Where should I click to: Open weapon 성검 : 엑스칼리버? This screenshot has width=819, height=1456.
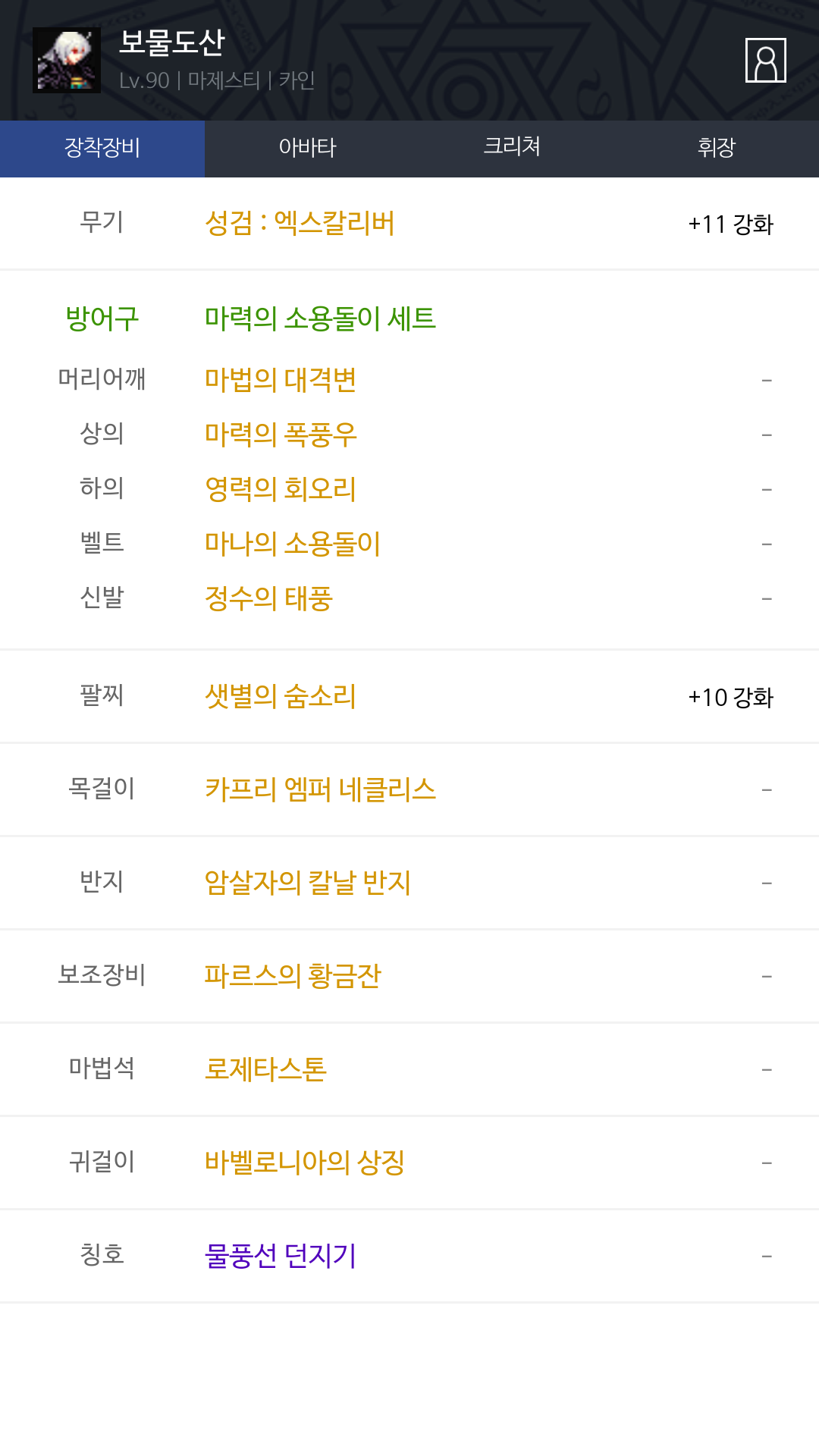point(300,224)
